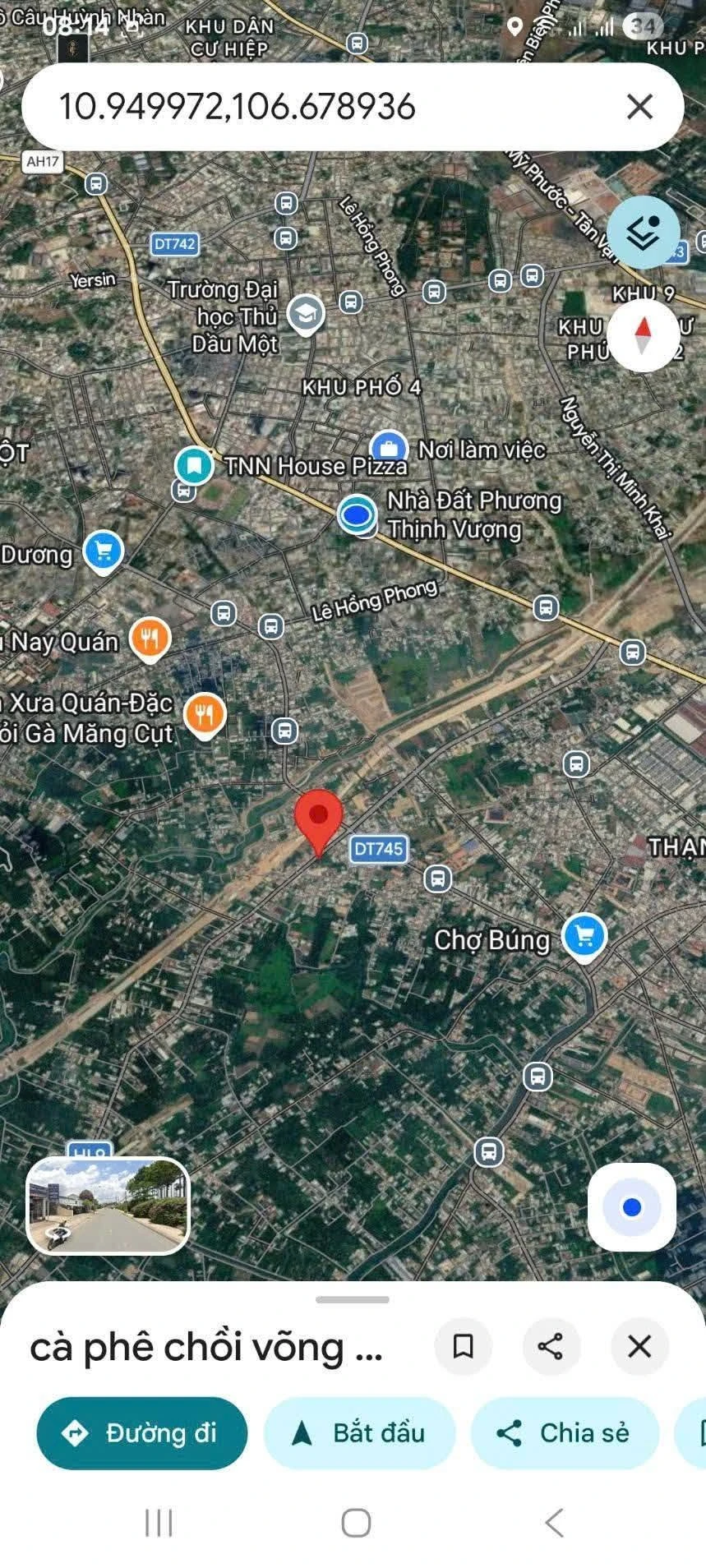This screenshot has width=706, height=1568.
Task: Start navigation with Bắt đầu
Action: point(359,1433)
